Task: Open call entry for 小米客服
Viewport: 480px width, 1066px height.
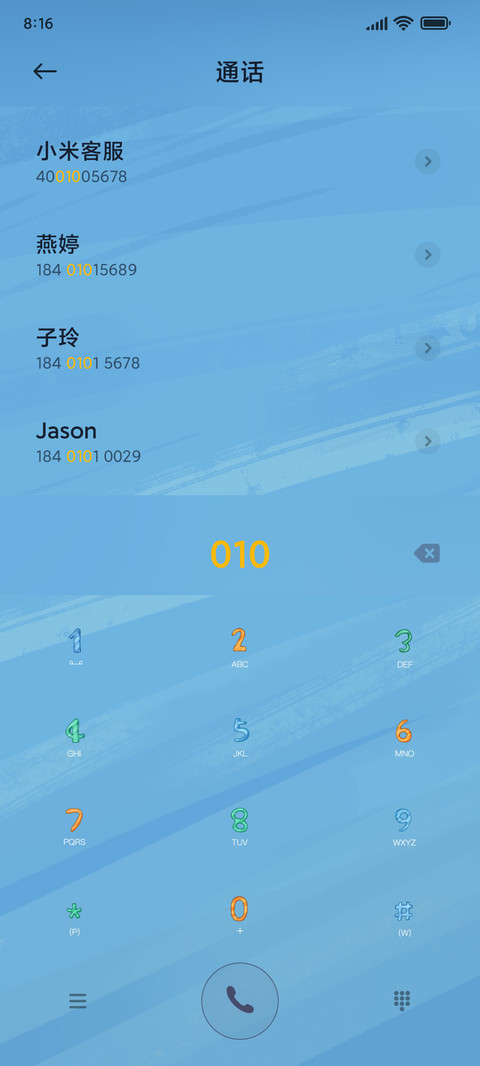Action: 240,162
